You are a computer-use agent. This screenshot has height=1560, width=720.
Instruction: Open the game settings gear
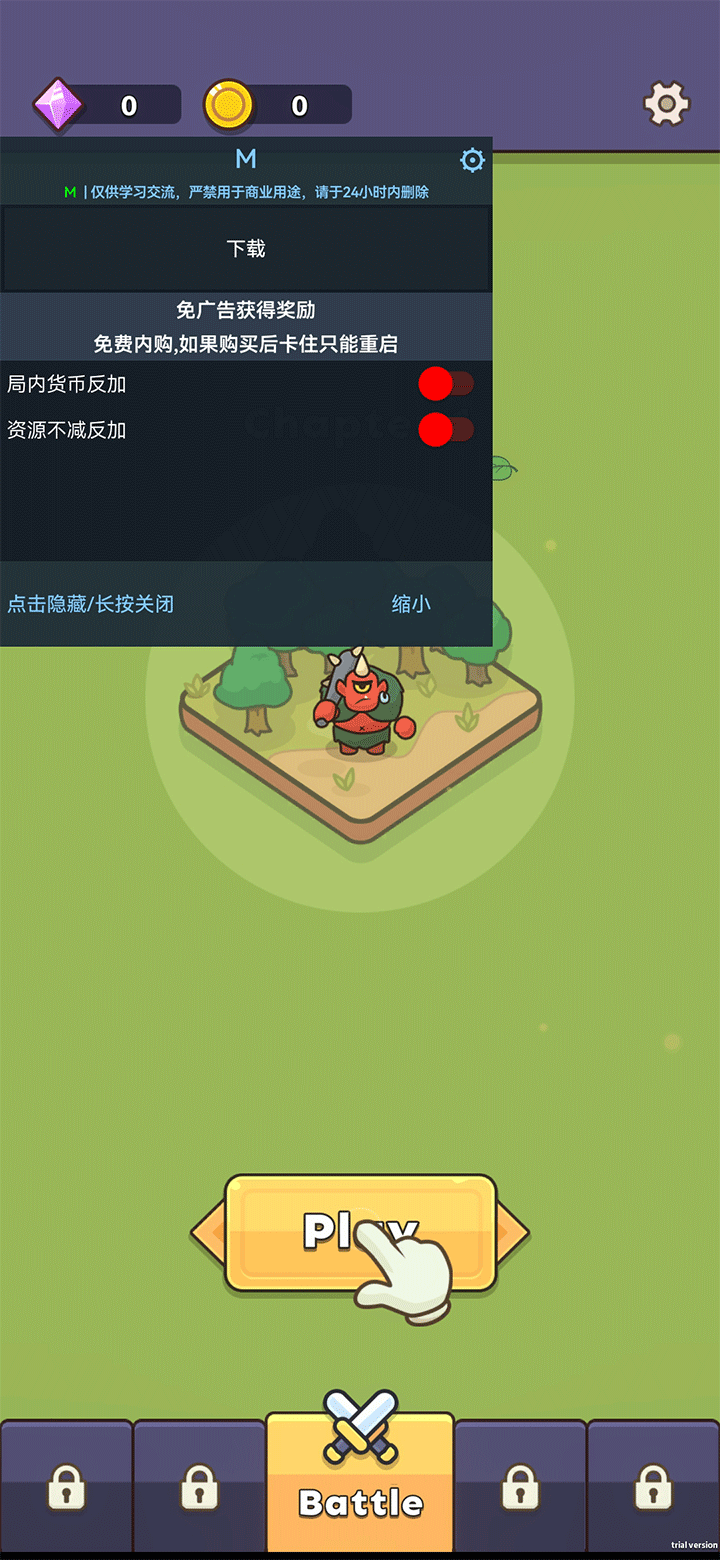tap(666, 103)
